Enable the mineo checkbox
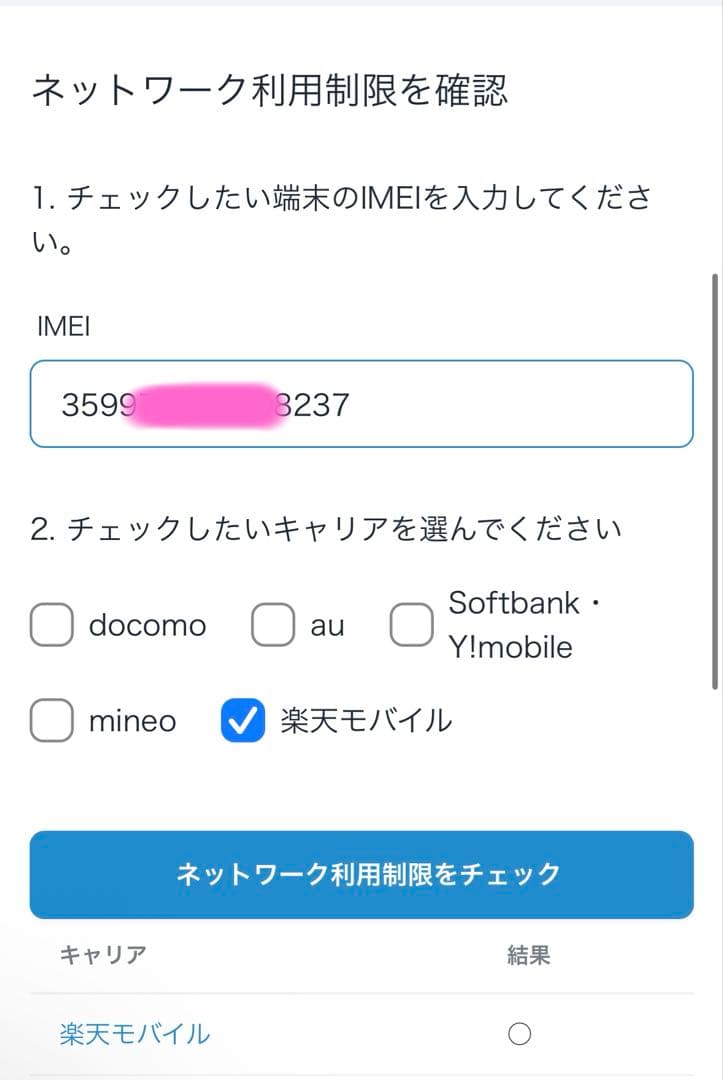This screenshot has height=1080, width=723. (x=51, y=721)
